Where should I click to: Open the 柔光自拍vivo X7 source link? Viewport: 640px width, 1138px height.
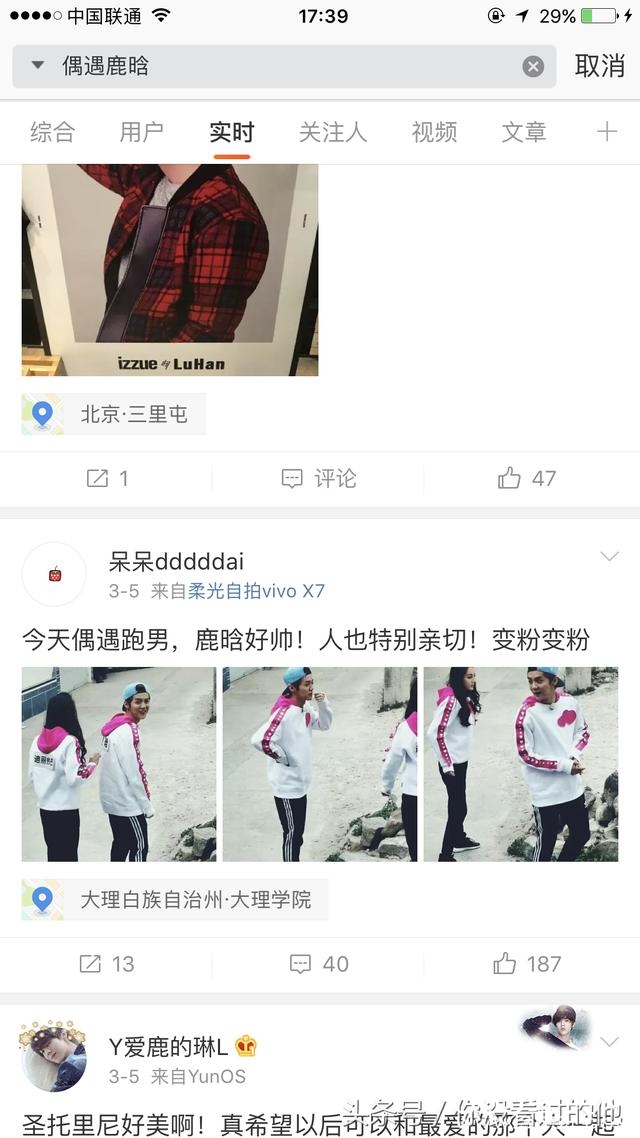[x=257, y=591]
